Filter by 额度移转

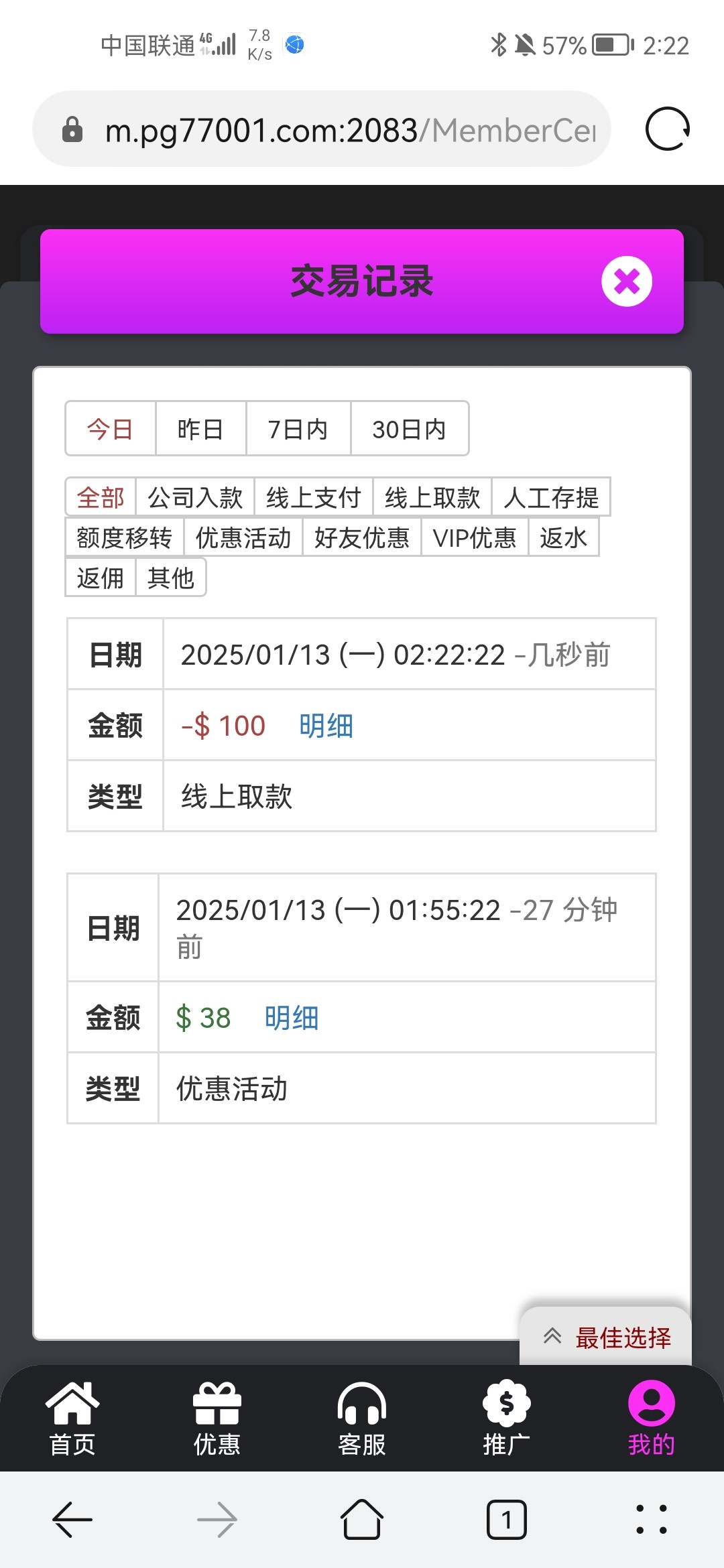[x=124, y=537]
